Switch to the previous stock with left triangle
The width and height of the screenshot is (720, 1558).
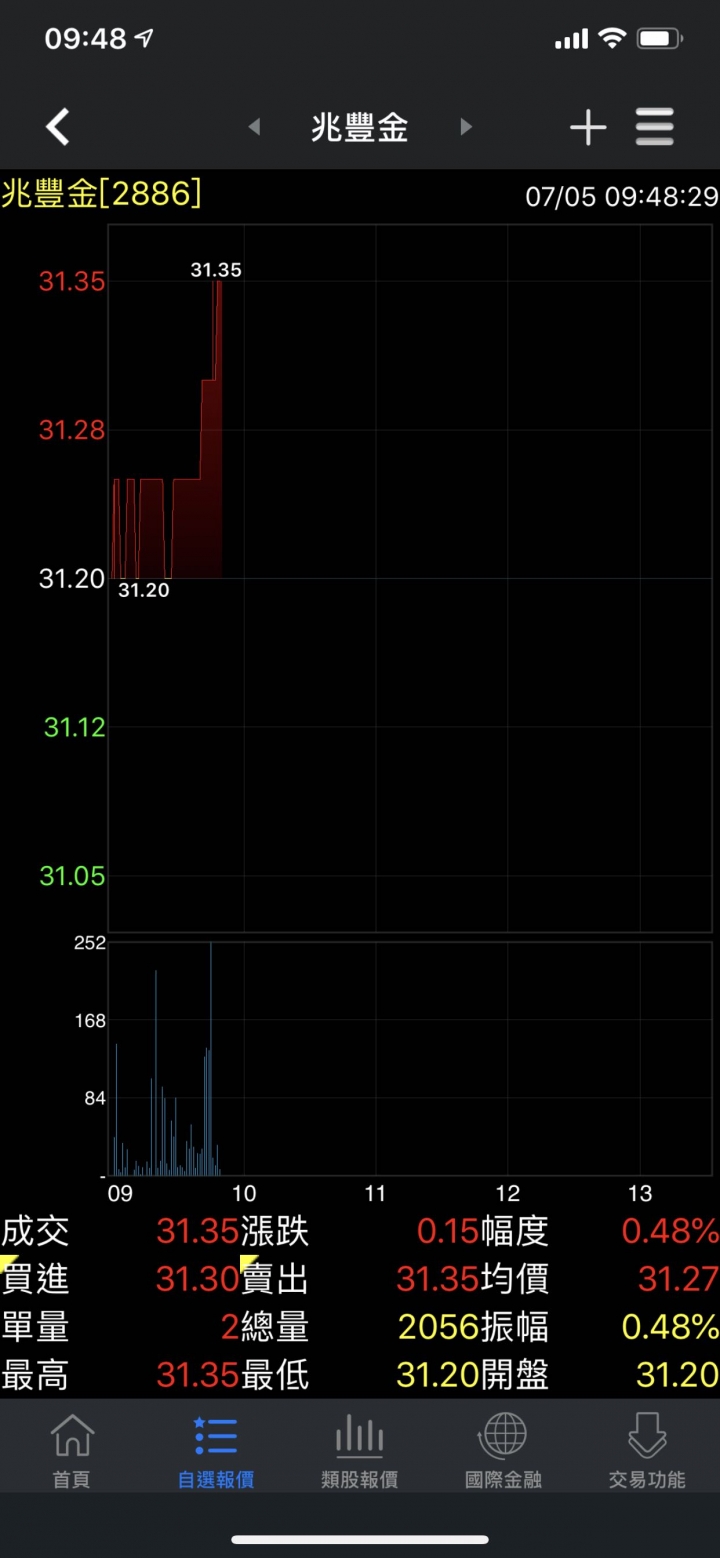(254, 127)
